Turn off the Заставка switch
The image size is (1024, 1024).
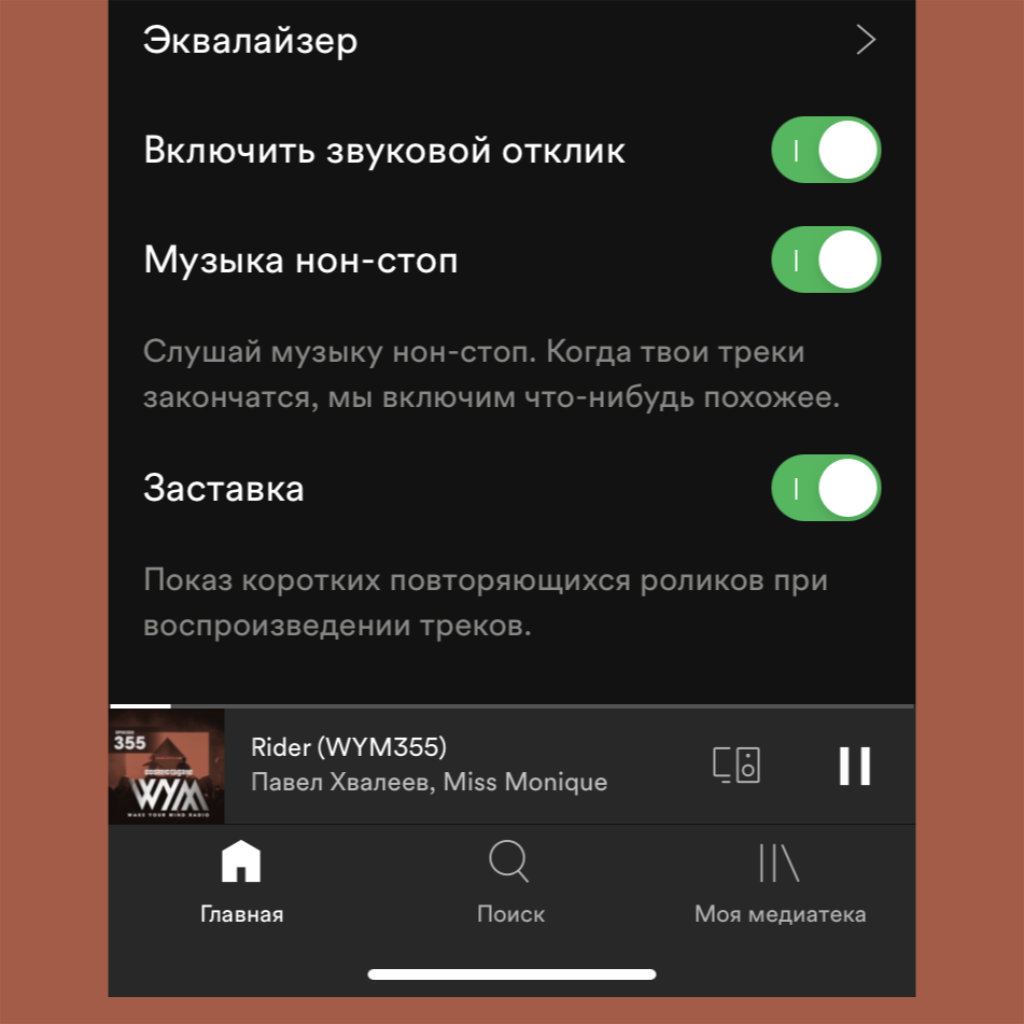pos(825,489)
